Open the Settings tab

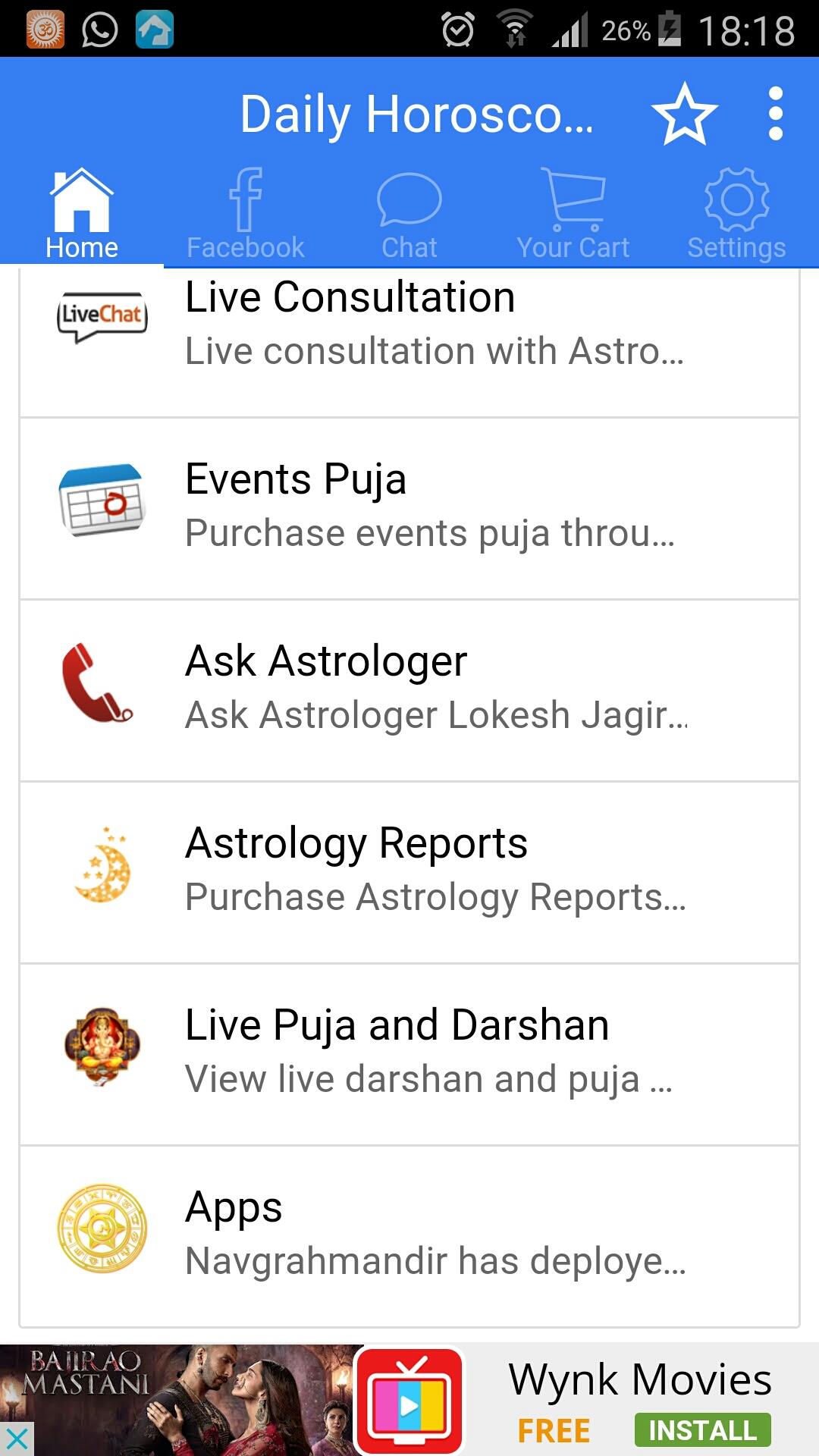click(736, 215)
